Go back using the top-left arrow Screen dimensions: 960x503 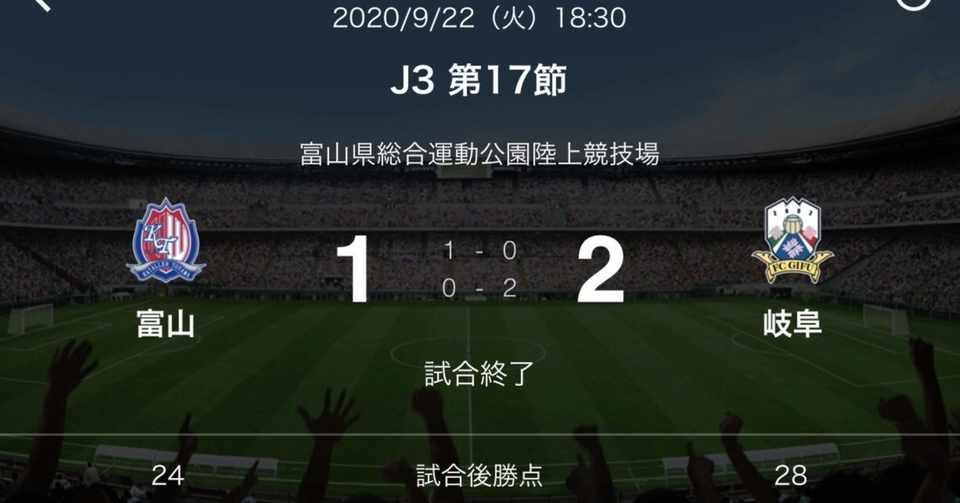[38, 4]
